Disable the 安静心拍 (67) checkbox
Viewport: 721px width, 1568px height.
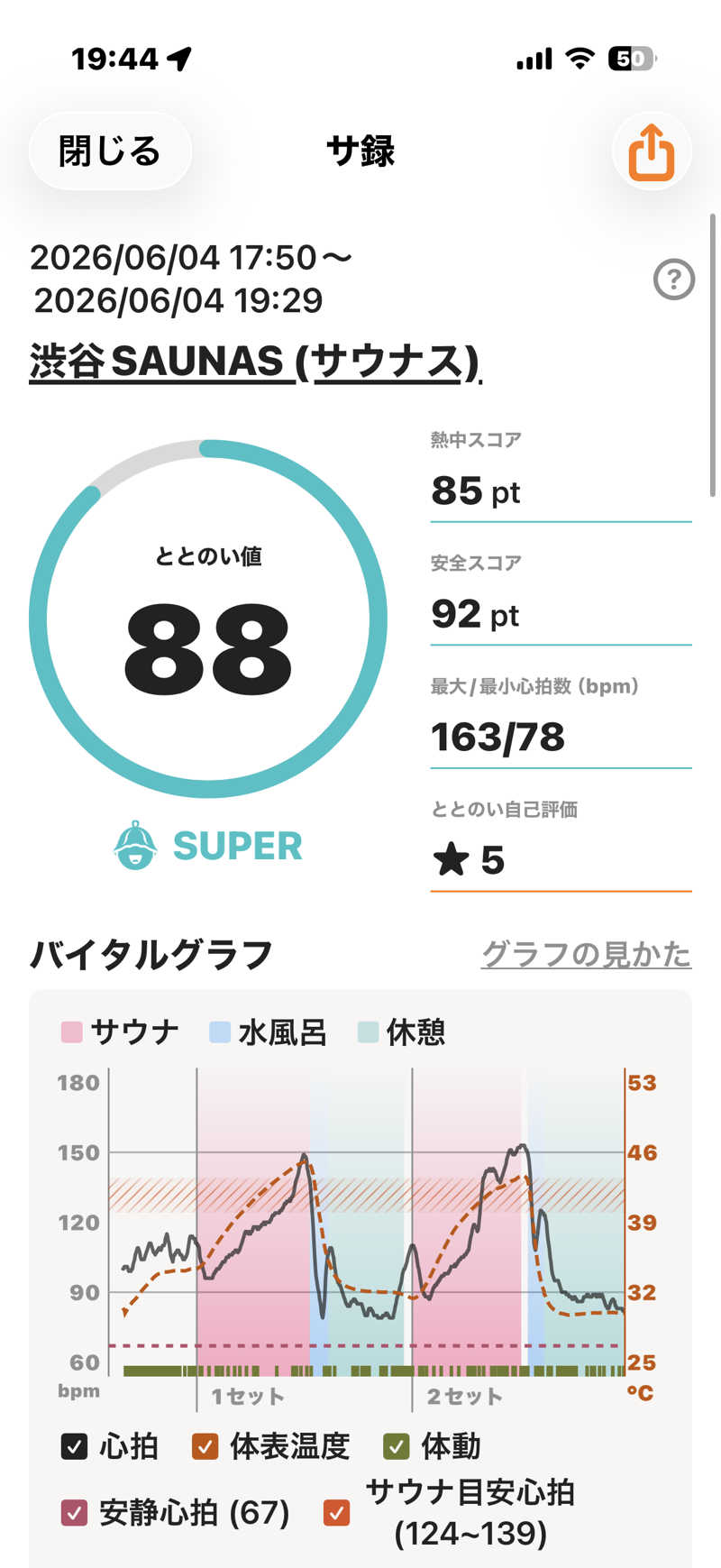click(x=74, y=1512)
